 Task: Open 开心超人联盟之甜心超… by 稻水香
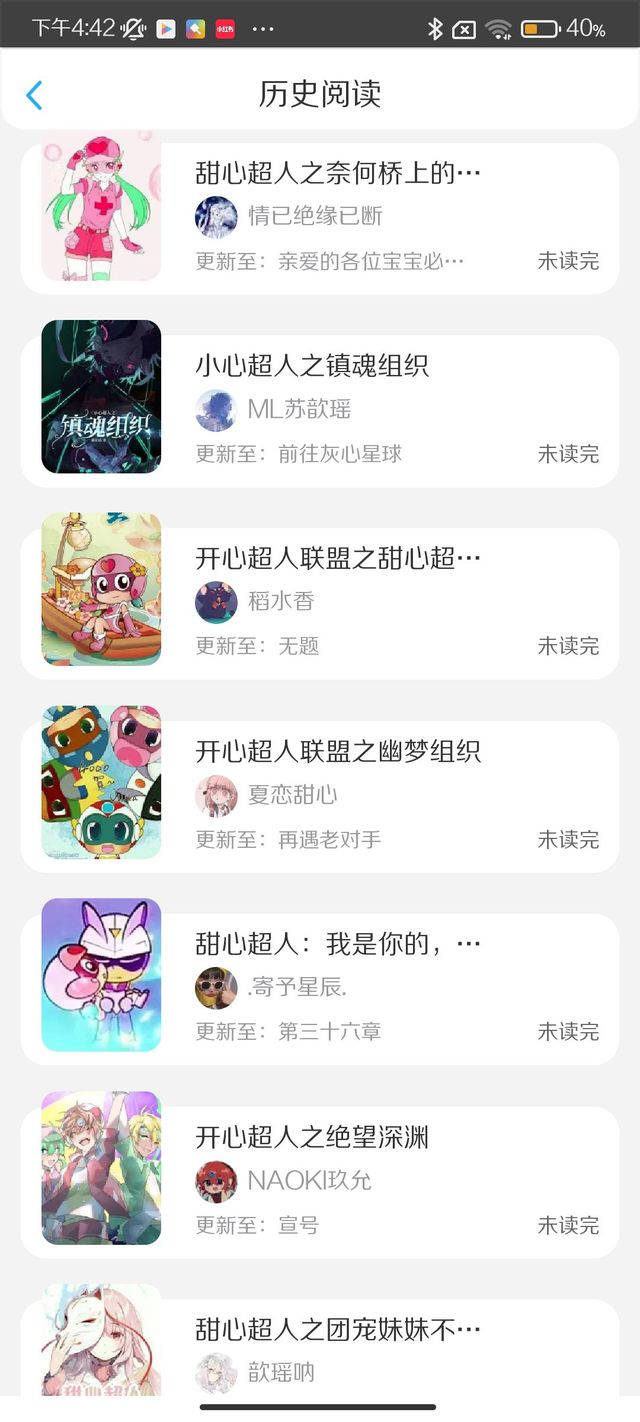(x=320, y=603)
